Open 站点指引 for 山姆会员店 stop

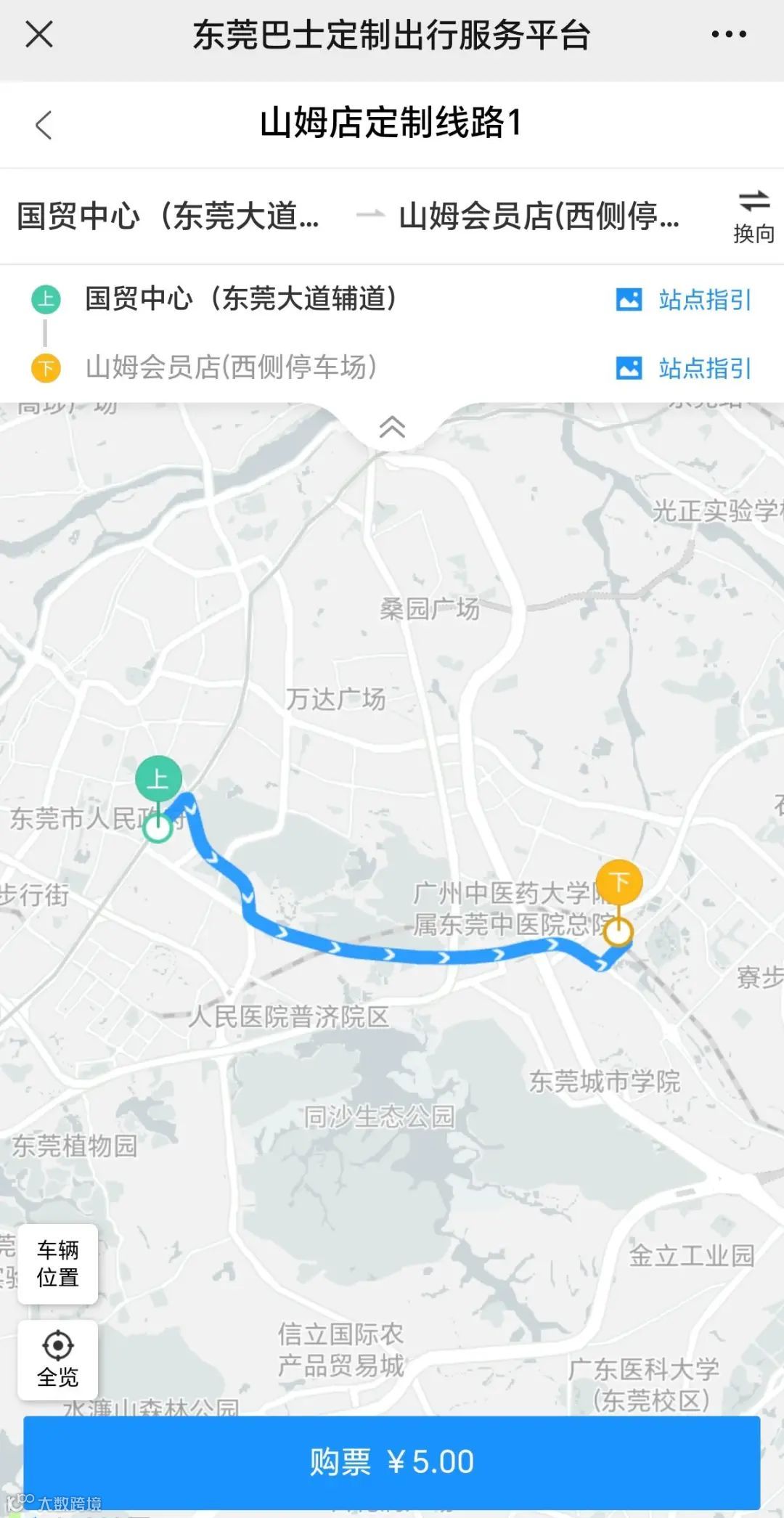pyautogui.click(x=683, y=367)
